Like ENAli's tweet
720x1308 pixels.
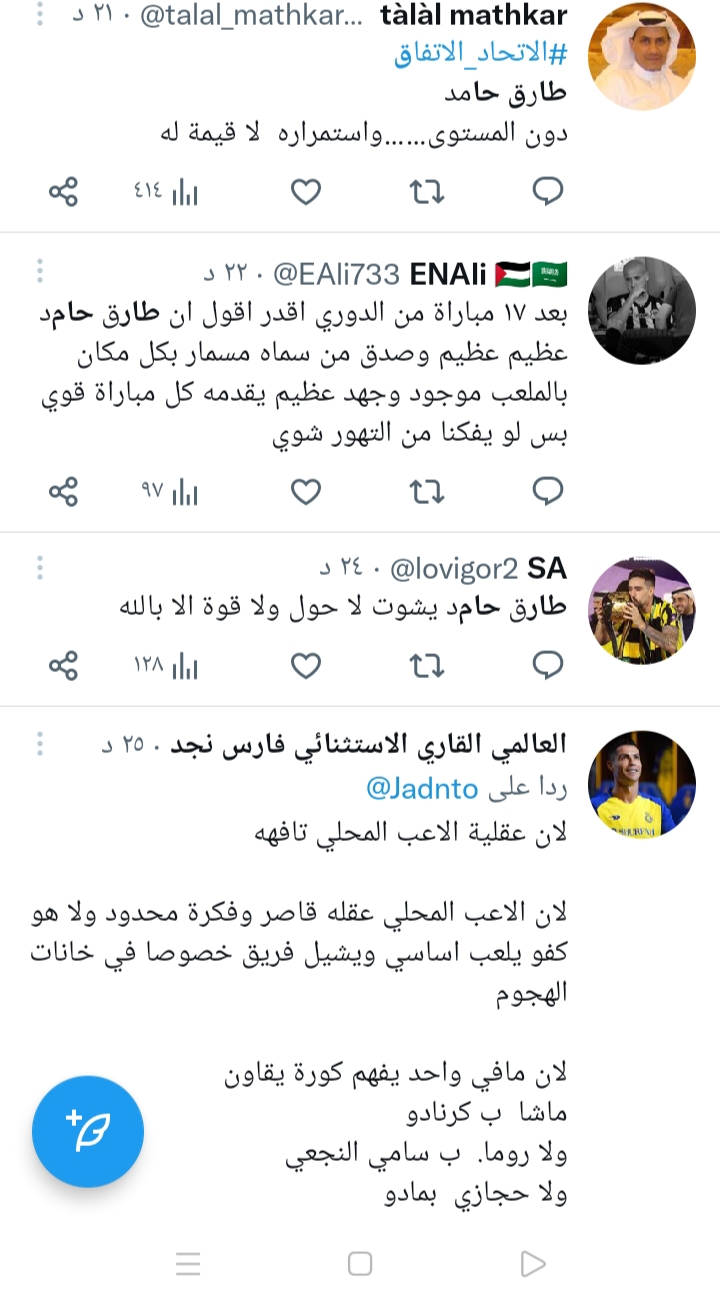coord(306,491)
